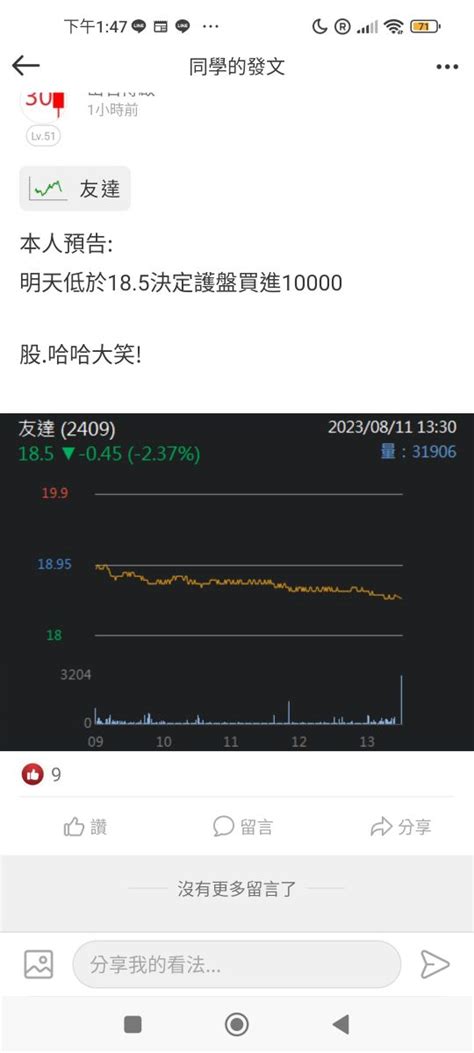Viewport: 474px width, 1053px height.
Task: Open the 友達 stock chip
Action: pos(75,189)
